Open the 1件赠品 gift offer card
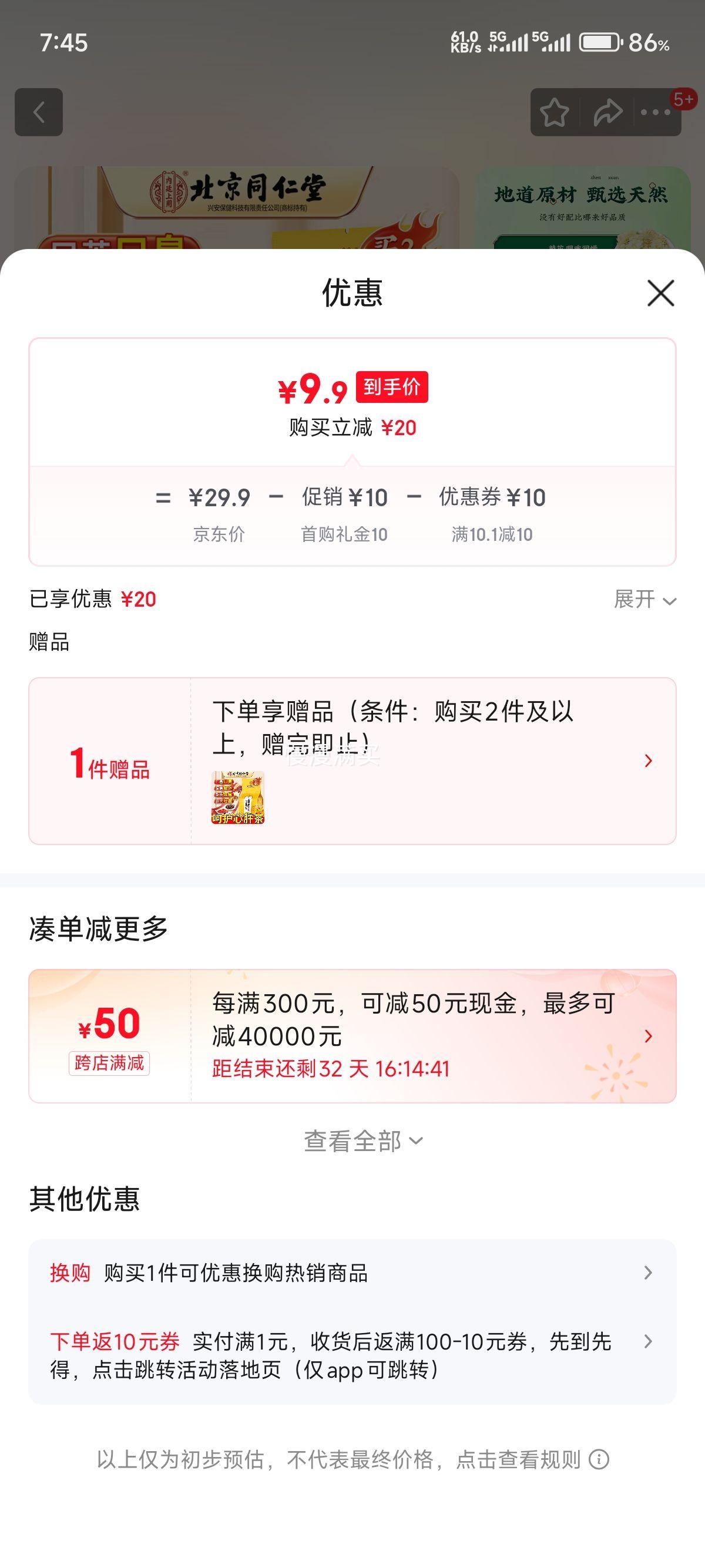This screenshot has height=1568, width=705. (x=352, y=761)
